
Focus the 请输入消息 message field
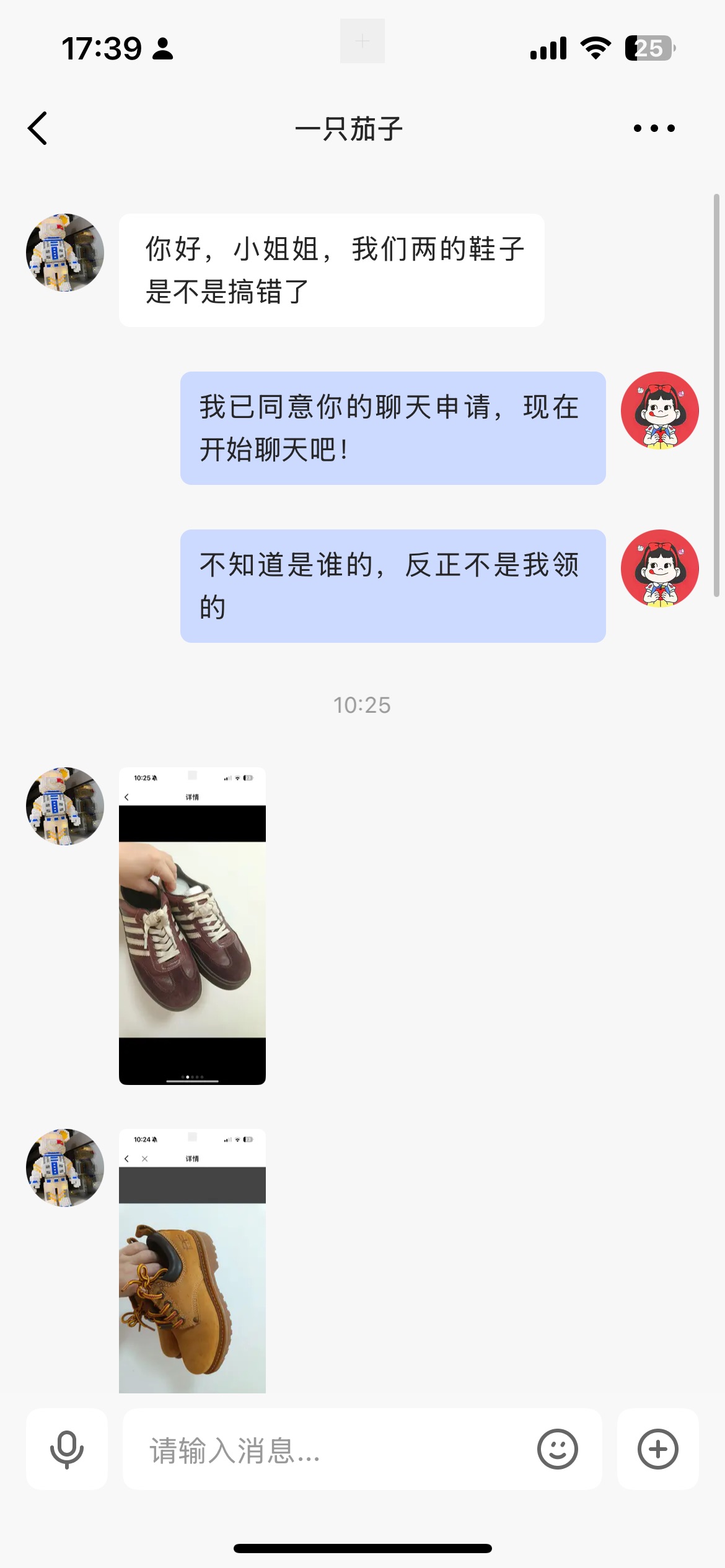330,1448
